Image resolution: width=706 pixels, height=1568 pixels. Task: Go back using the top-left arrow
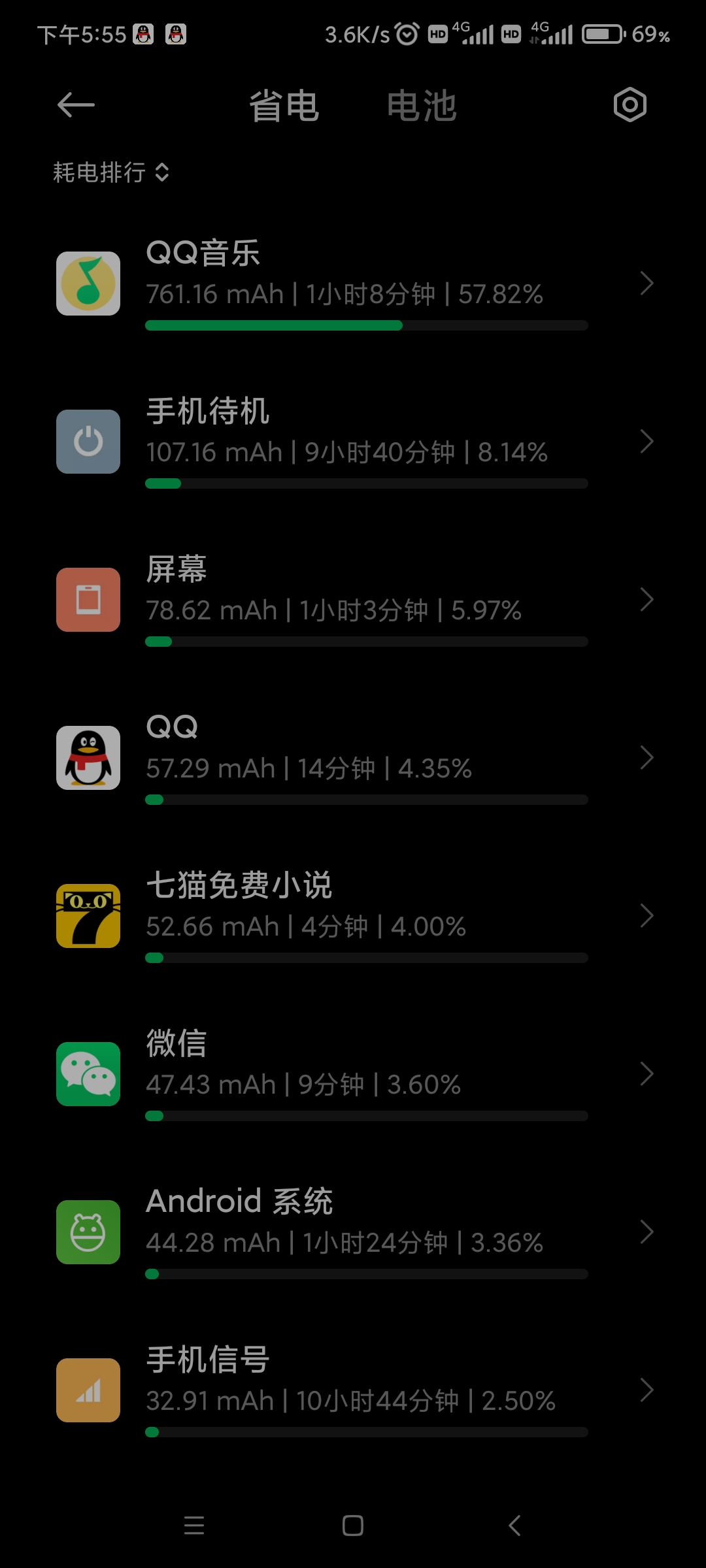click(x=76, y=105)
